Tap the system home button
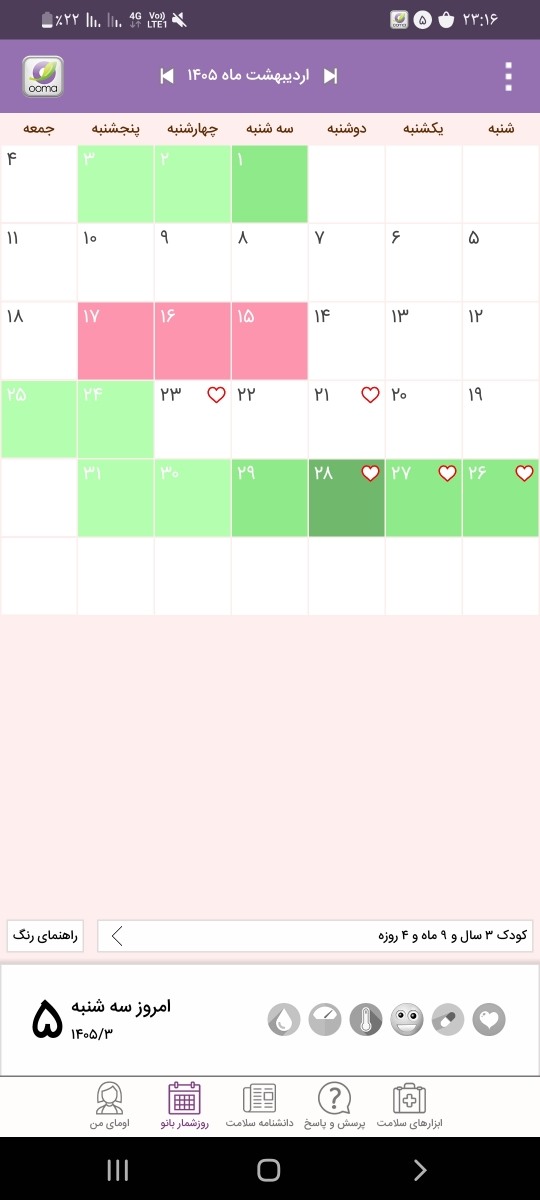Viewport: 540px width, 1200px height. [269, 1170]
